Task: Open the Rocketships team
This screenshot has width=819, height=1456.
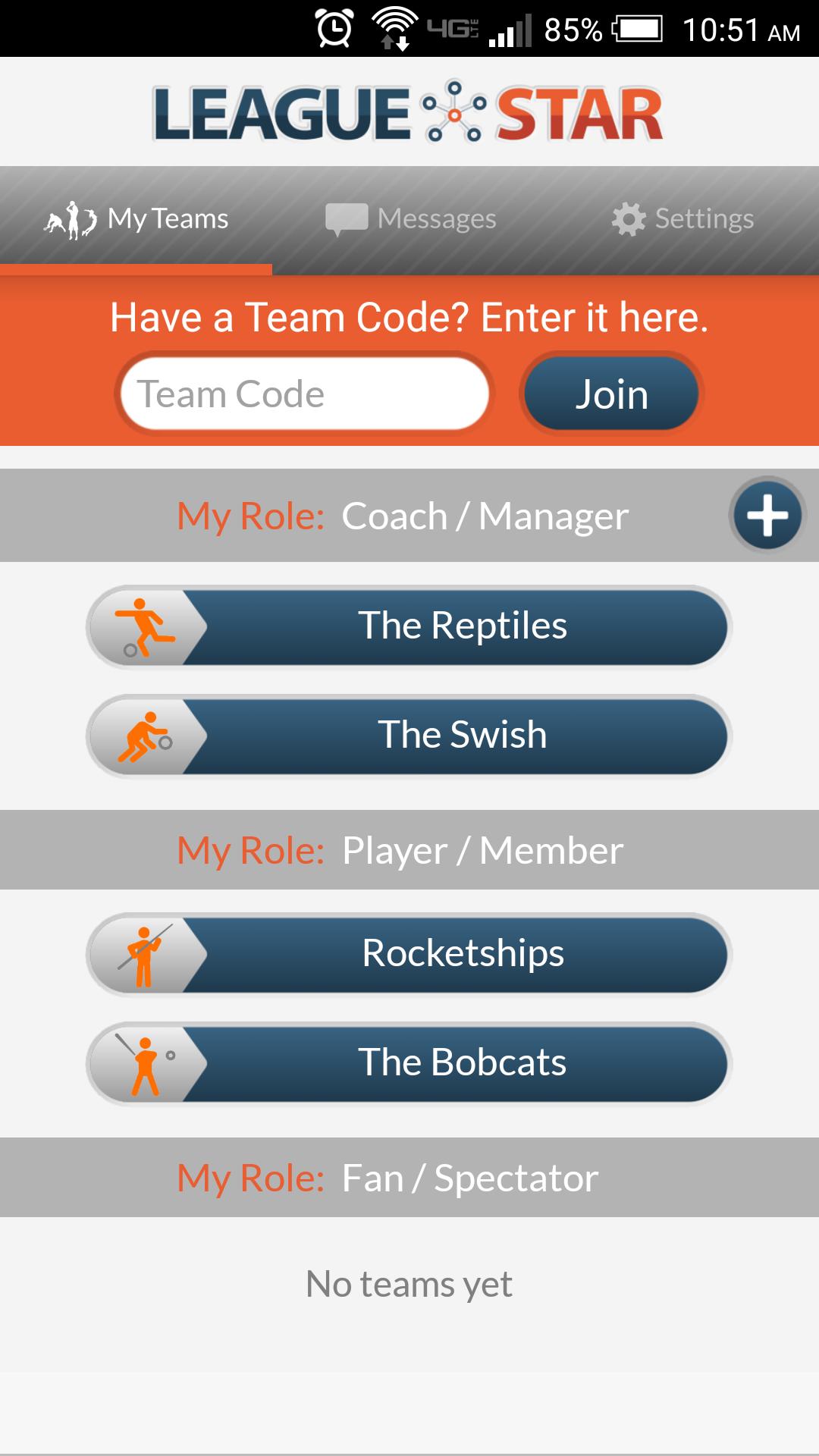Action: pos(463,954)
